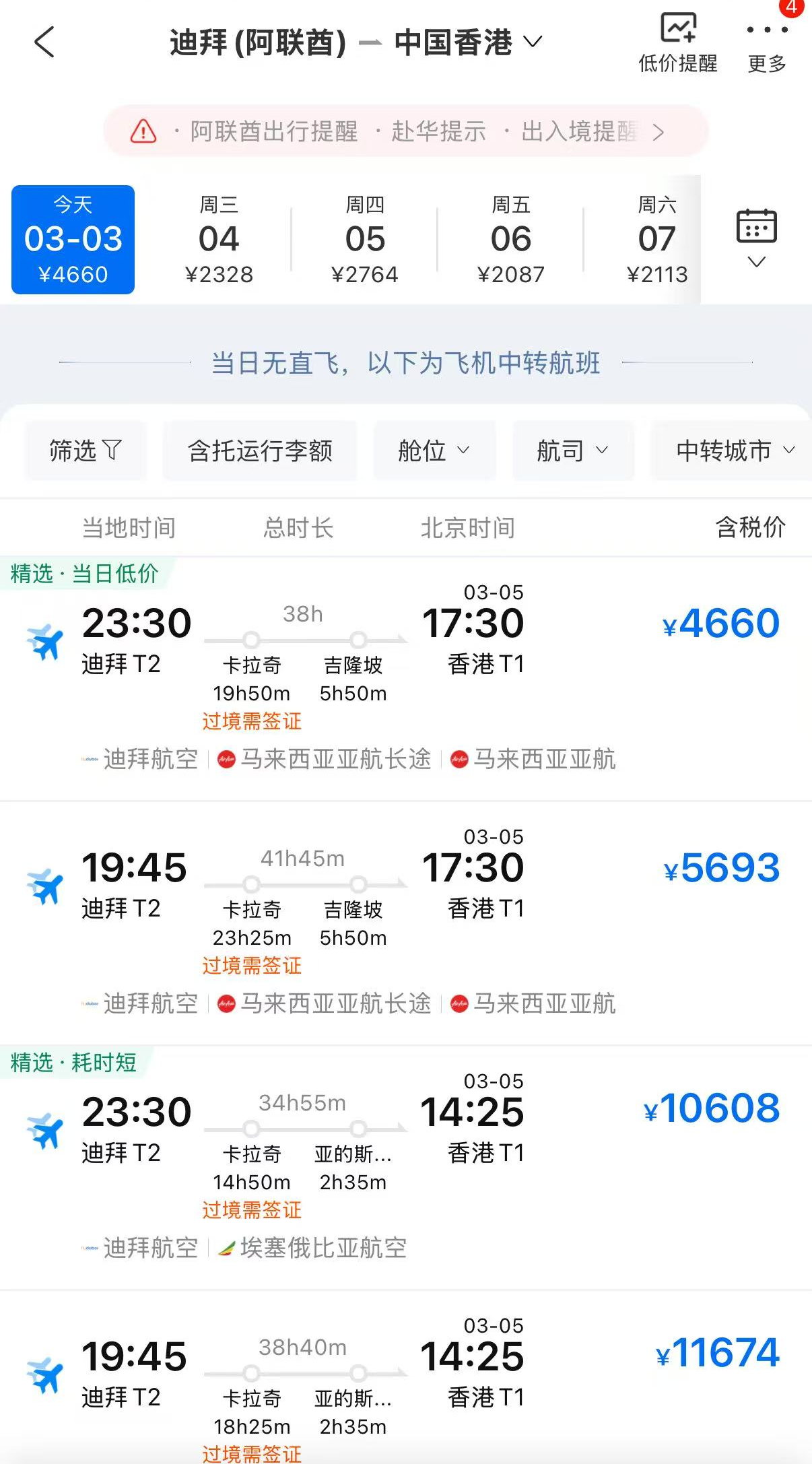812x1464 pixels.
Task: Change the Dubai to Hong Kong route
Action: [x=356, y=42]
